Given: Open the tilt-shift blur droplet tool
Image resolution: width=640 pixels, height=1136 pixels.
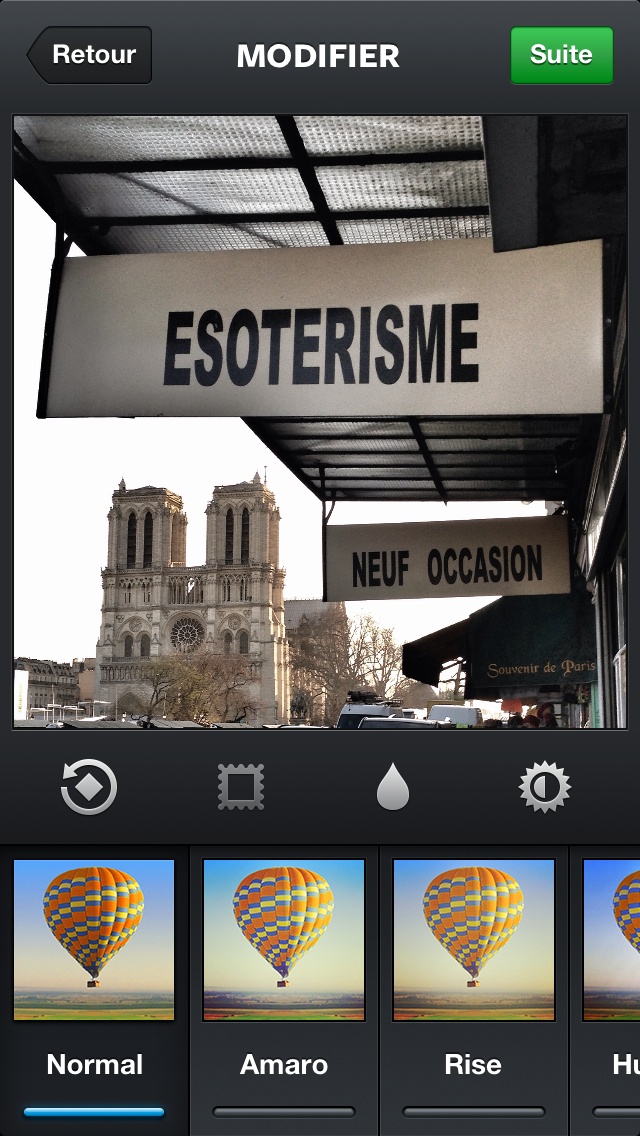Looking at the screenshot, I should pos(393,787).
